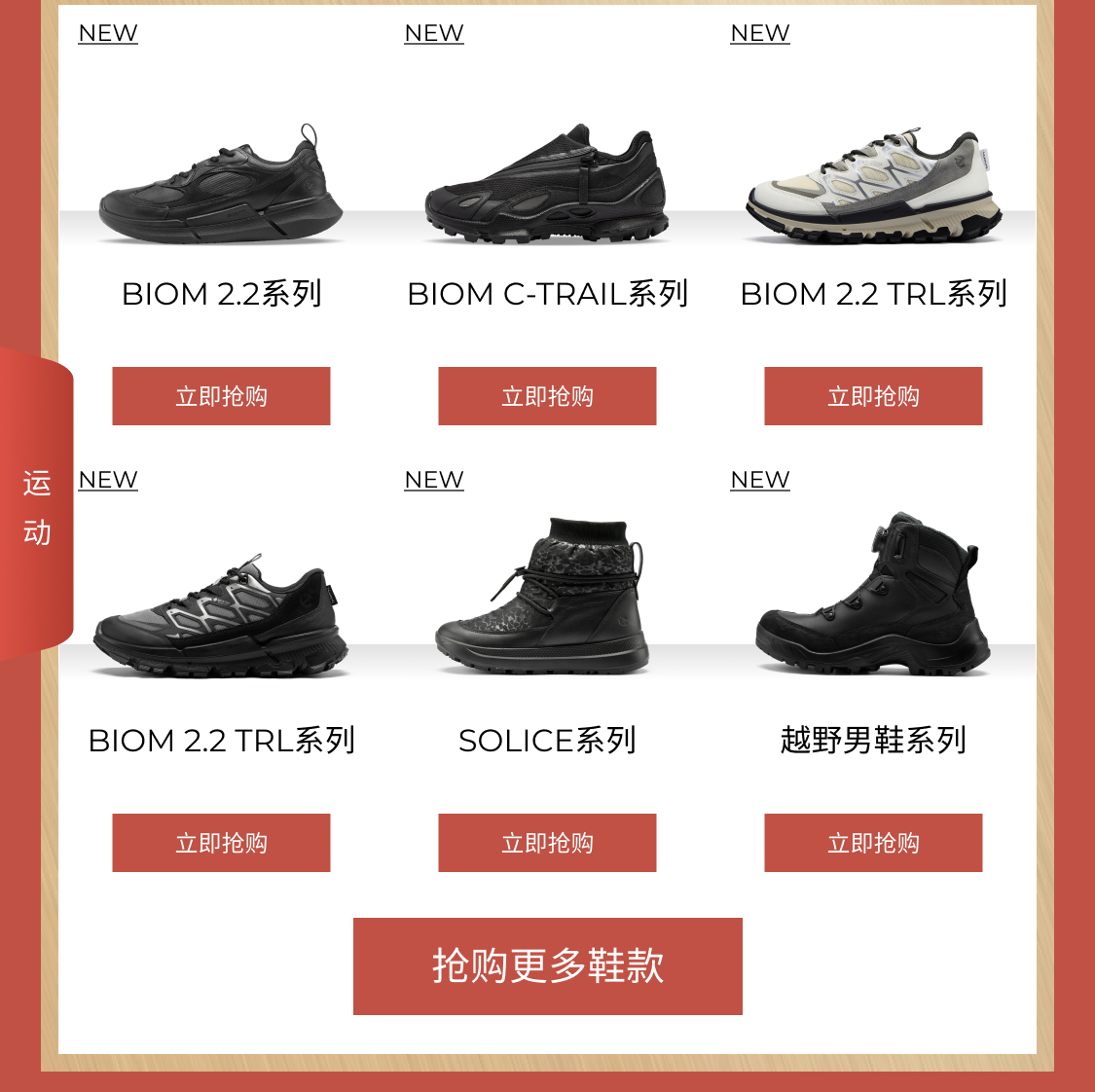
Task: View the BIOM C-TRAIL系列 product picture
Action: 547,185
